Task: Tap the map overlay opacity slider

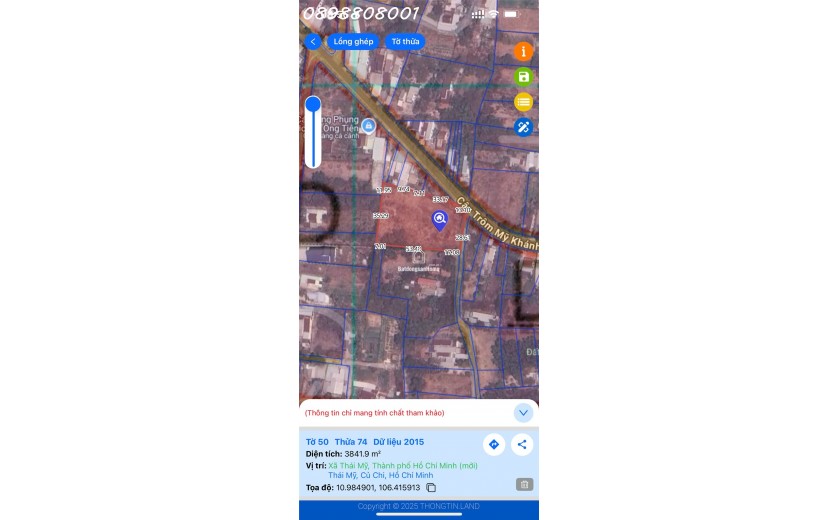Action: [313, 132]
